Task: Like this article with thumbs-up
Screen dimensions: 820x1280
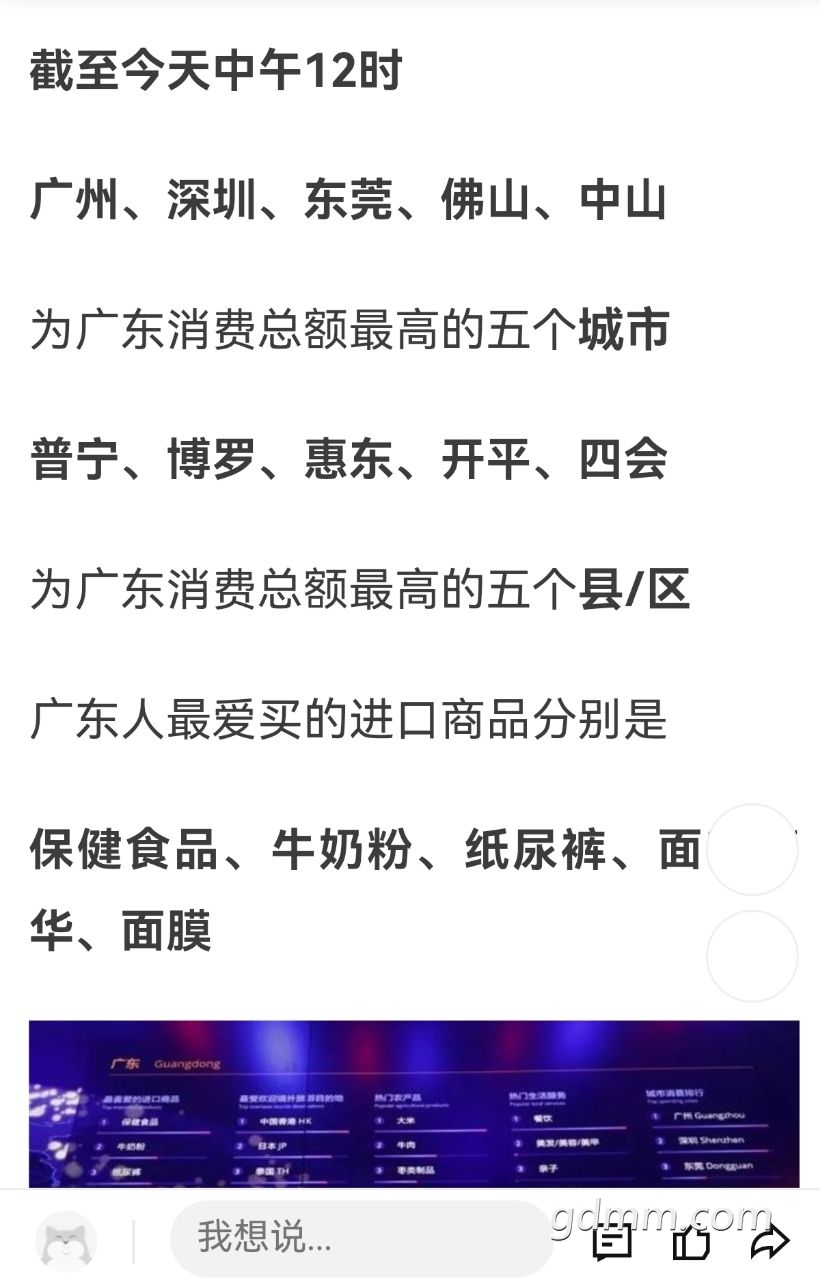Action: tap(690, 1242)
